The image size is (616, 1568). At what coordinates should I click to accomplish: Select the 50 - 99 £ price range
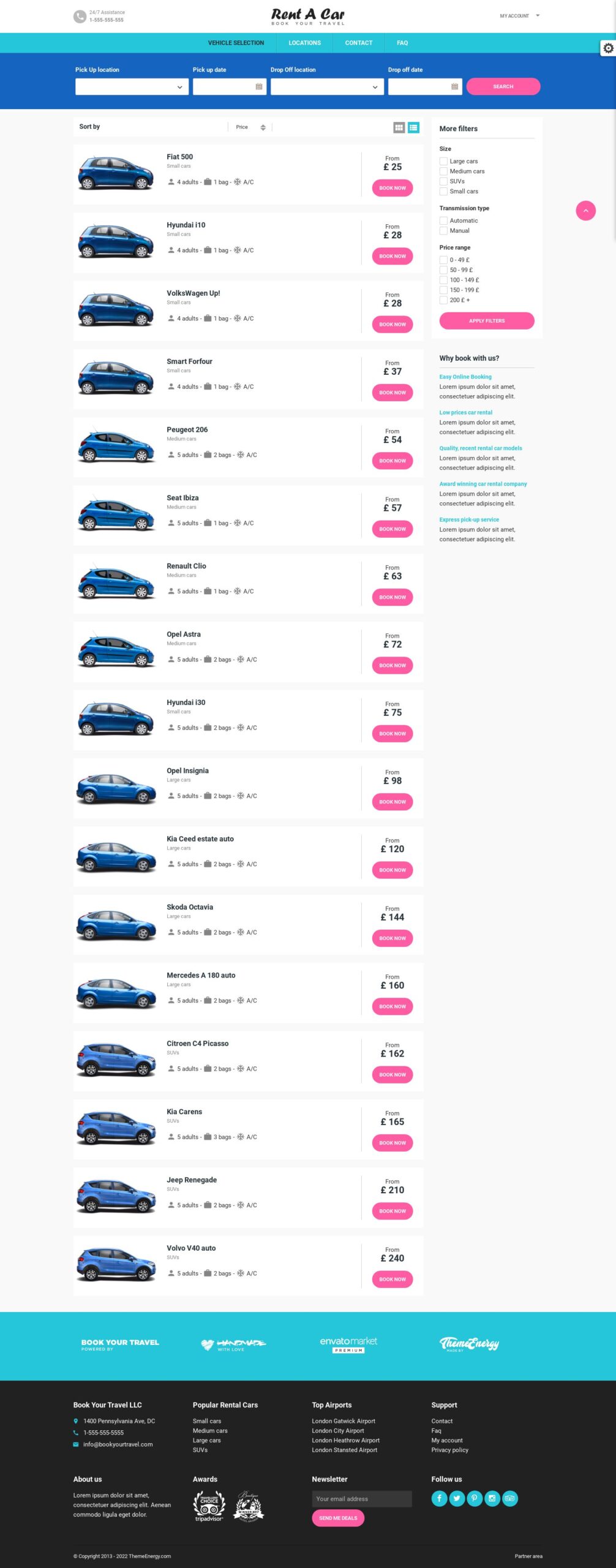click(443, 270)
